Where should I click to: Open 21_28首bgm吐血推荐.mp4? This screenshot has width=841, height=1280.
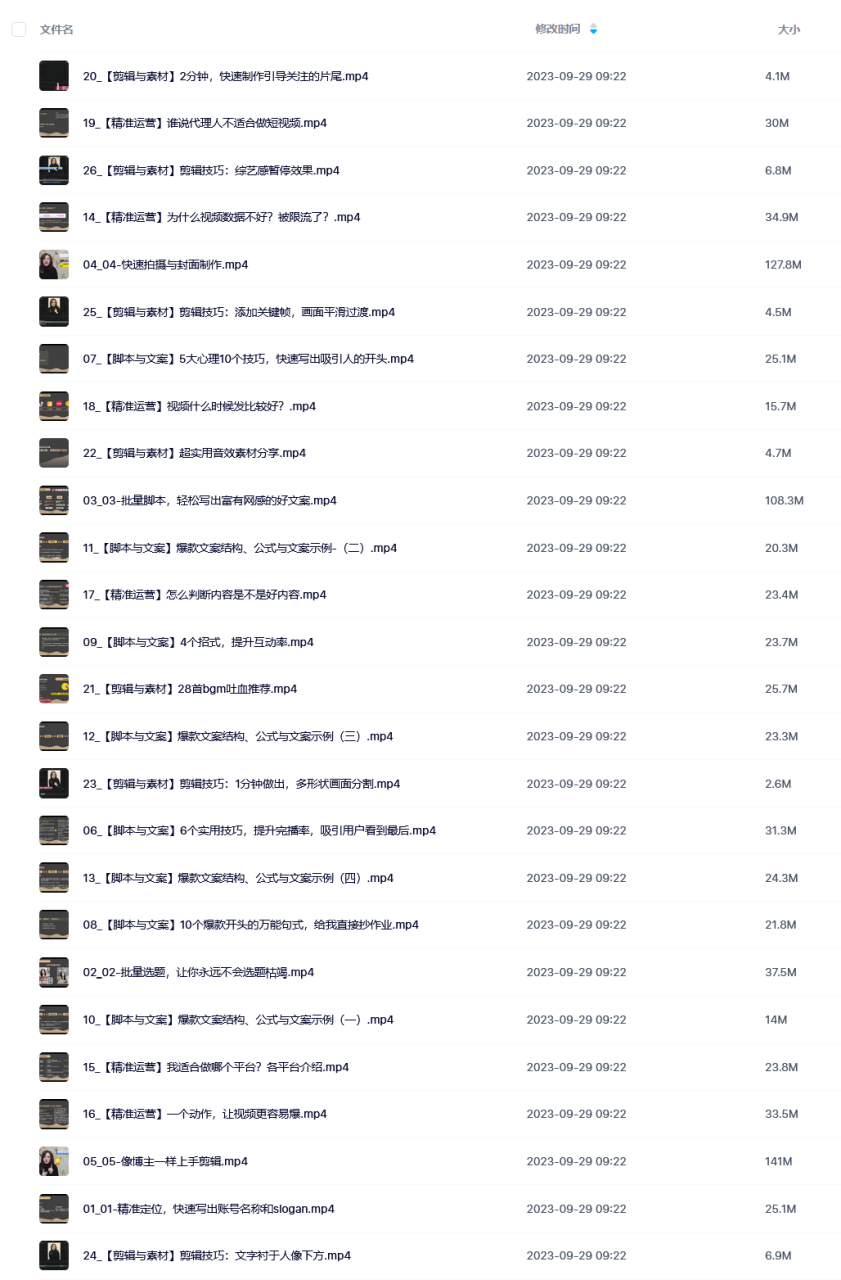pos(189,689)
